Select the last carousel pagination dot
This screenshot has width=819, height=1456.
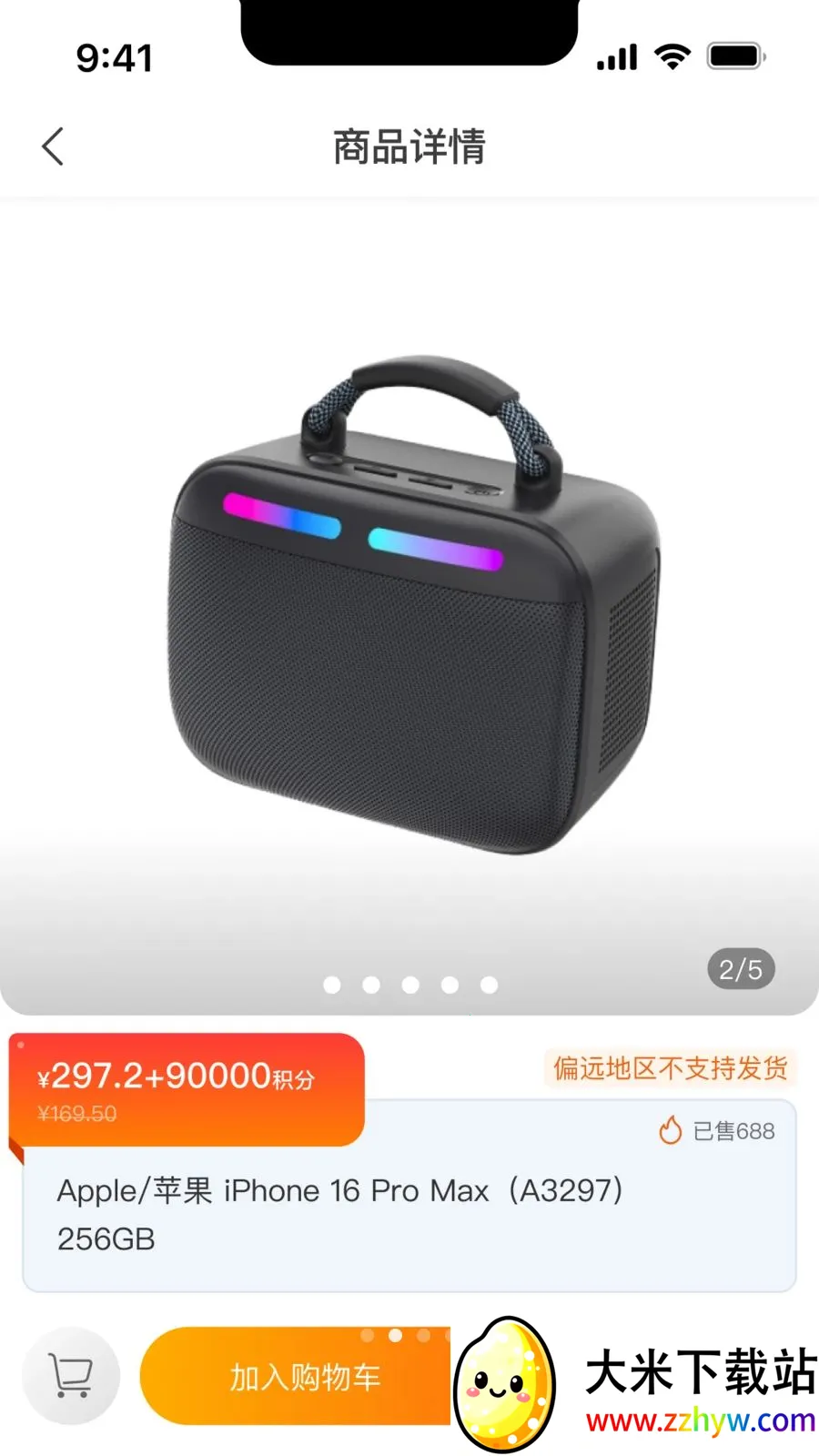point(487,986)
